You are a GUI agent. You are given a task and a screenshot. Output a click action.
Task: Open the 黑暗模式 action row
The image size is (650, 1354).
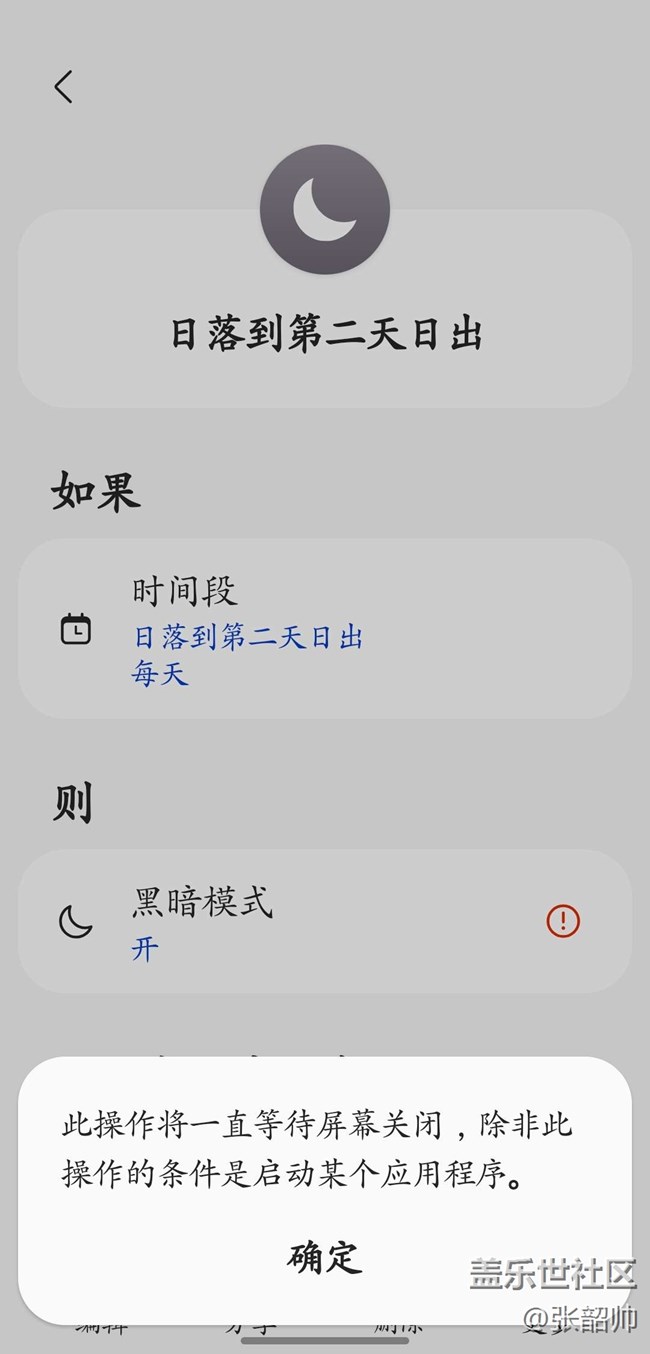tap(300, 921)
